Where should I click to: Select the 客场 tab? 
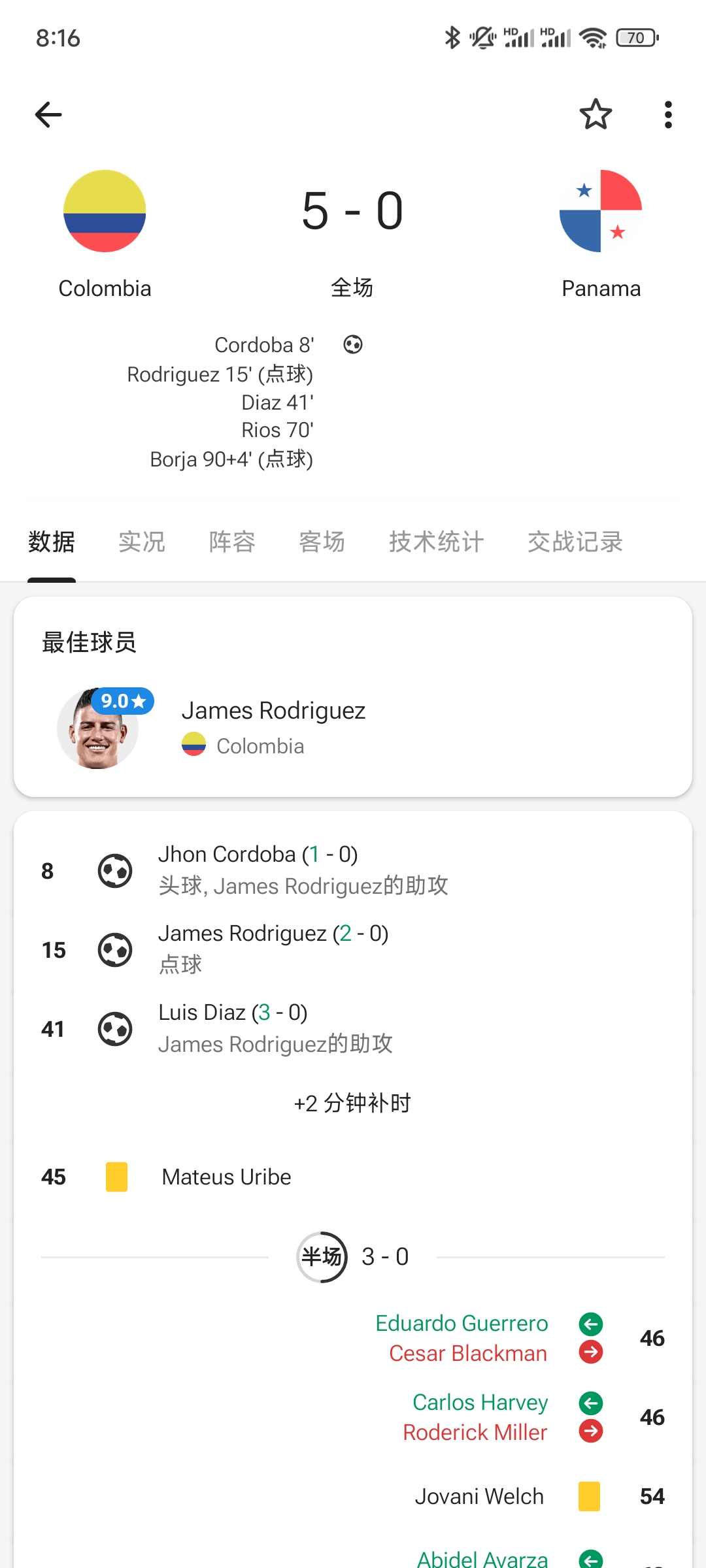pyautogui.click(x=322, y=542)
